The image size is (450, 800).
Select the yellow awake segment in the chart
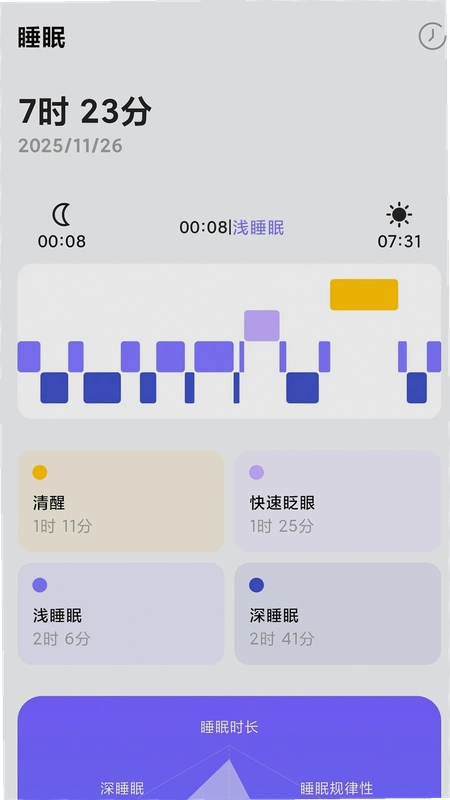364,294
